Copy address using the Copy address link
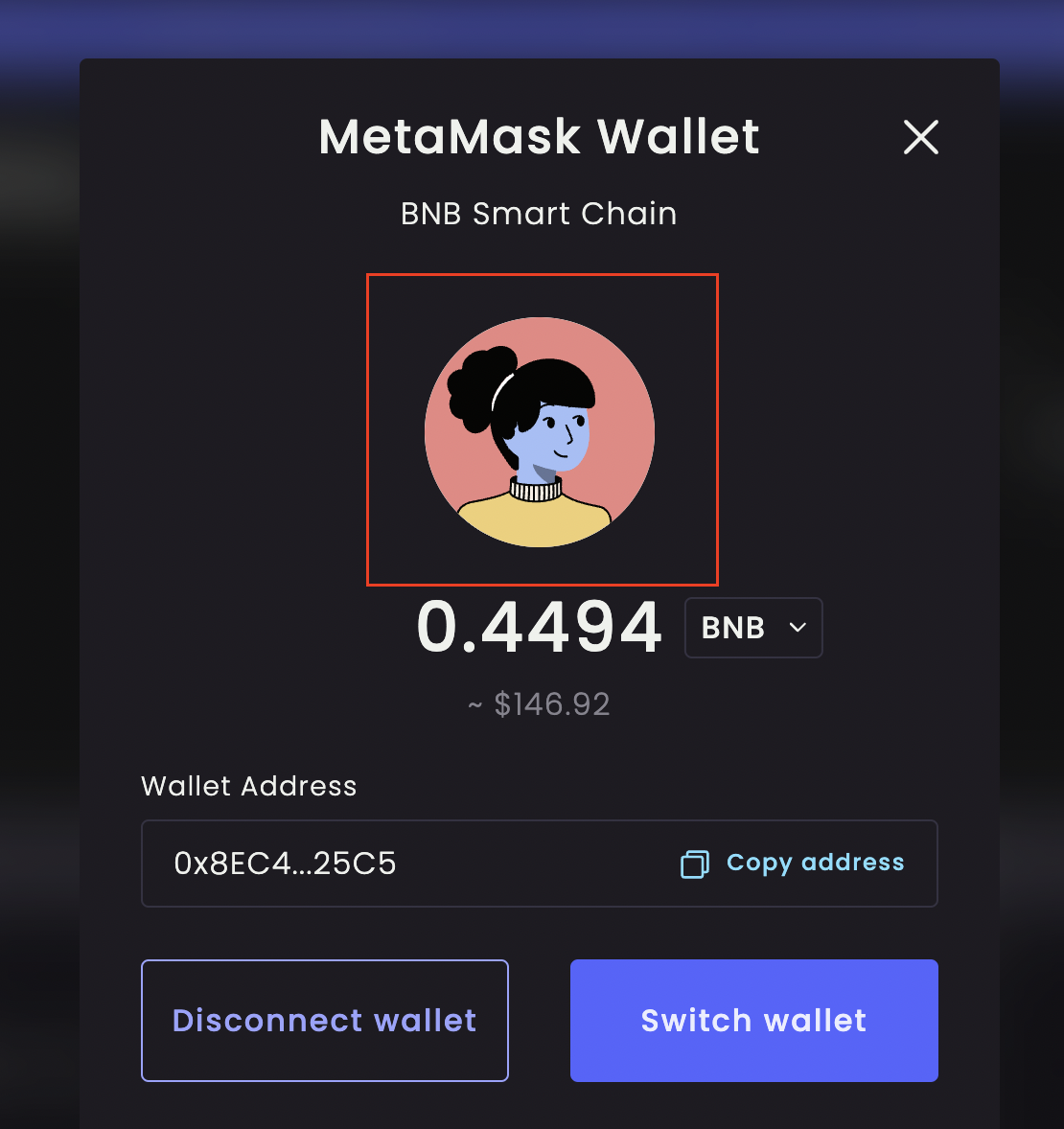Viewport: 1064px width, 1129px height. pyautogui.click(x=814, y=863)
